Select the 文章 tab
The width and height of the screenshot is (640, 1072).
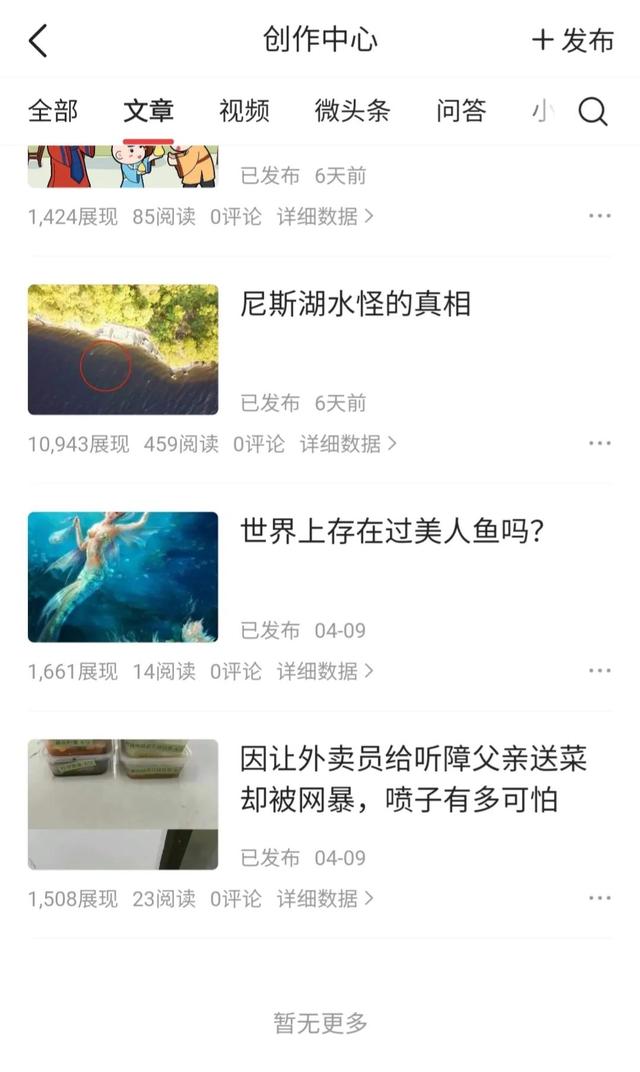pyautogui.click(x=148, y=111)
